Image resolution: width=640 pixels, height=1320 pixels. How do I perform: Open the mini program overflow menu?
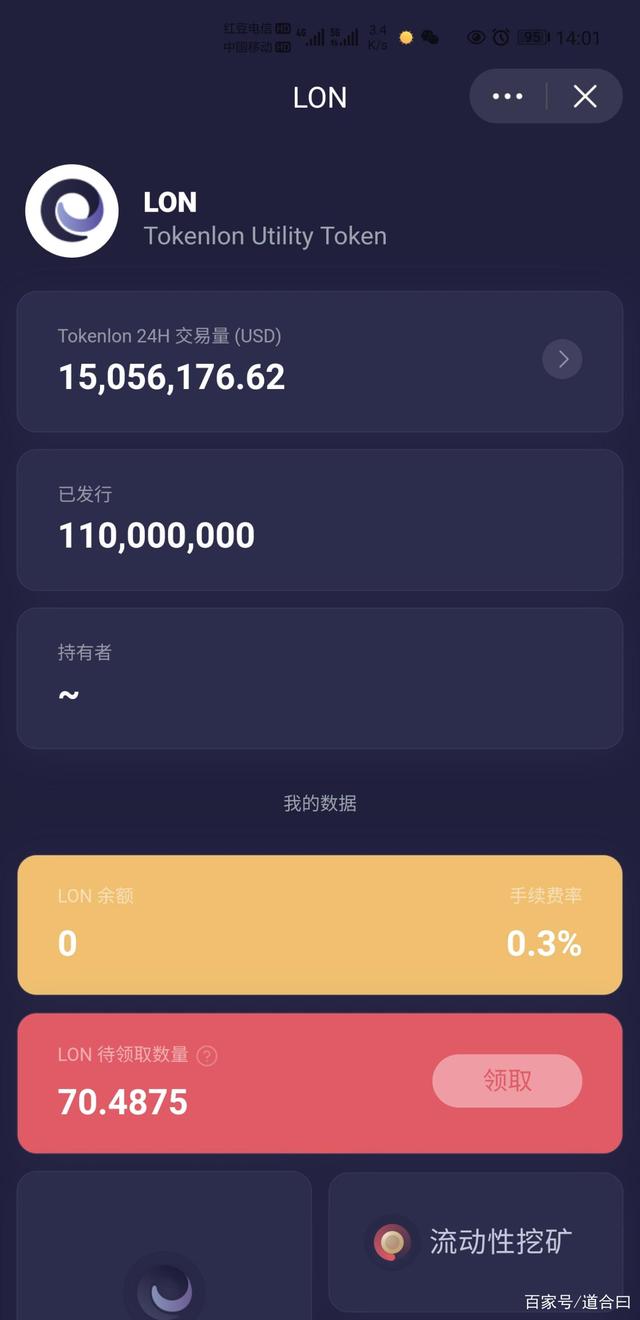(x=508, y=96)
